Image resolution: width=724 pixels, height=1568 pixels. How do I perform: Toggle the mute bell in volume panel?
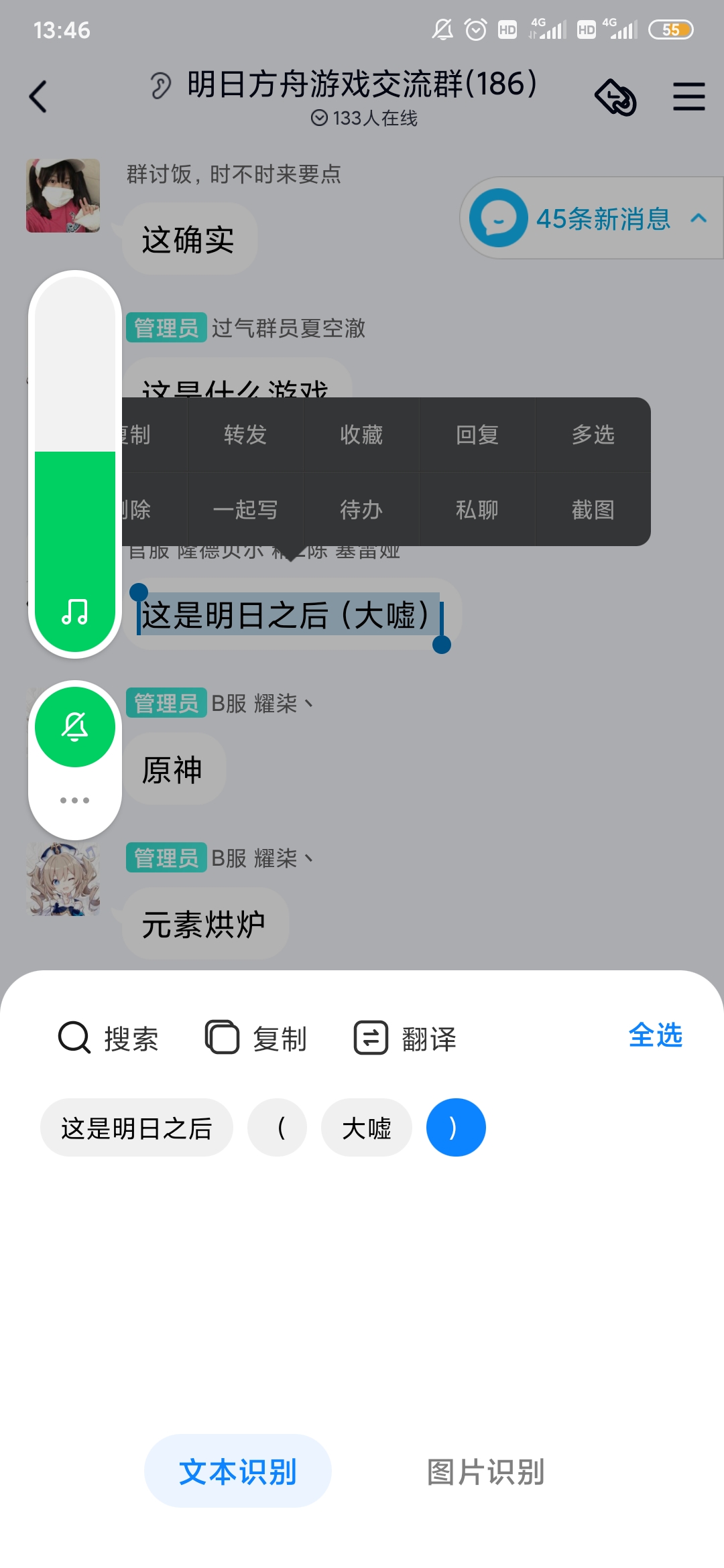[75, 726]
